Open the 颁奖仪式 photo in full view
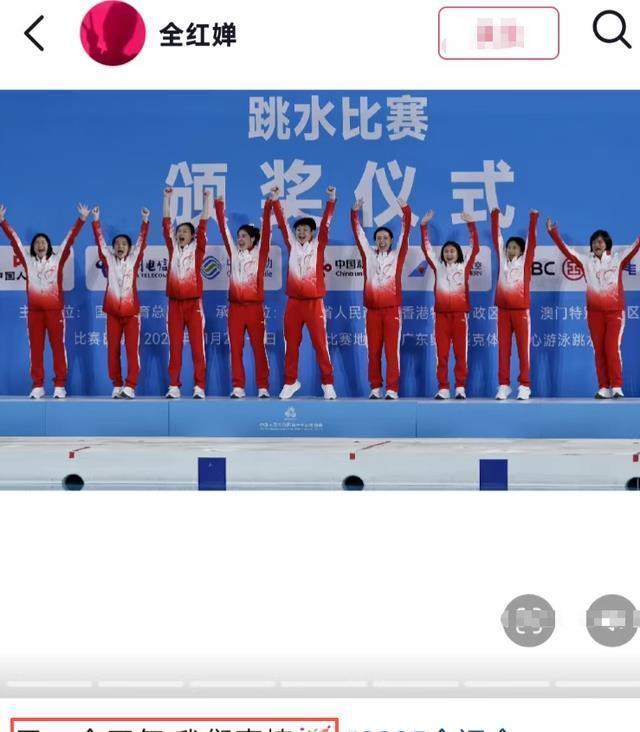Viewport: 640px width, 732px height. 320,290
